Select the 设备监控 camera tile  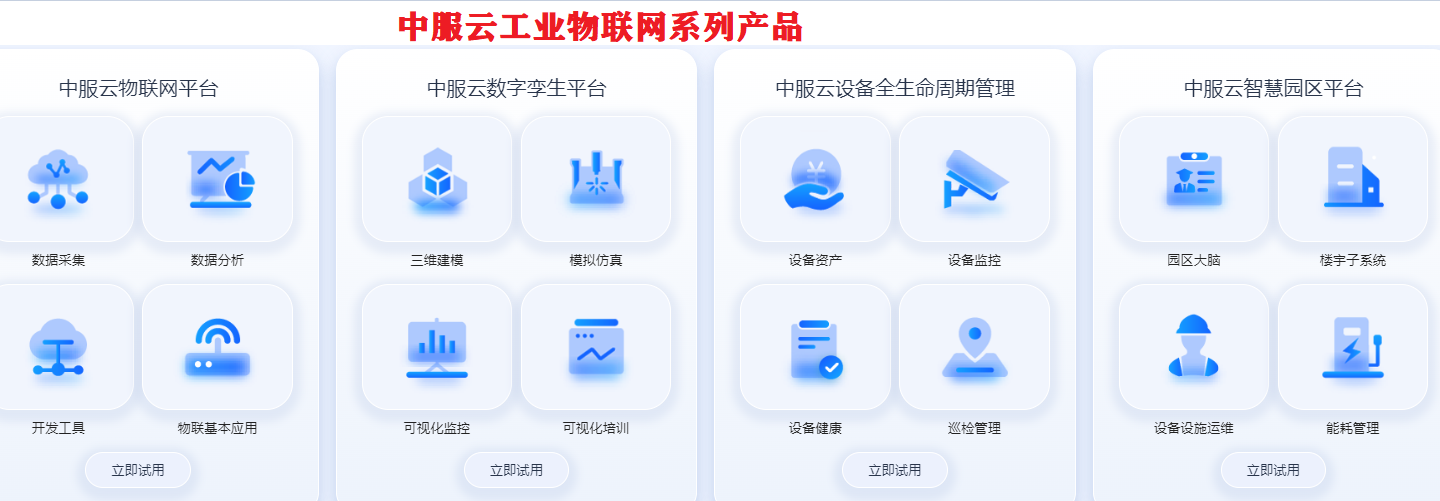(974, 180)
